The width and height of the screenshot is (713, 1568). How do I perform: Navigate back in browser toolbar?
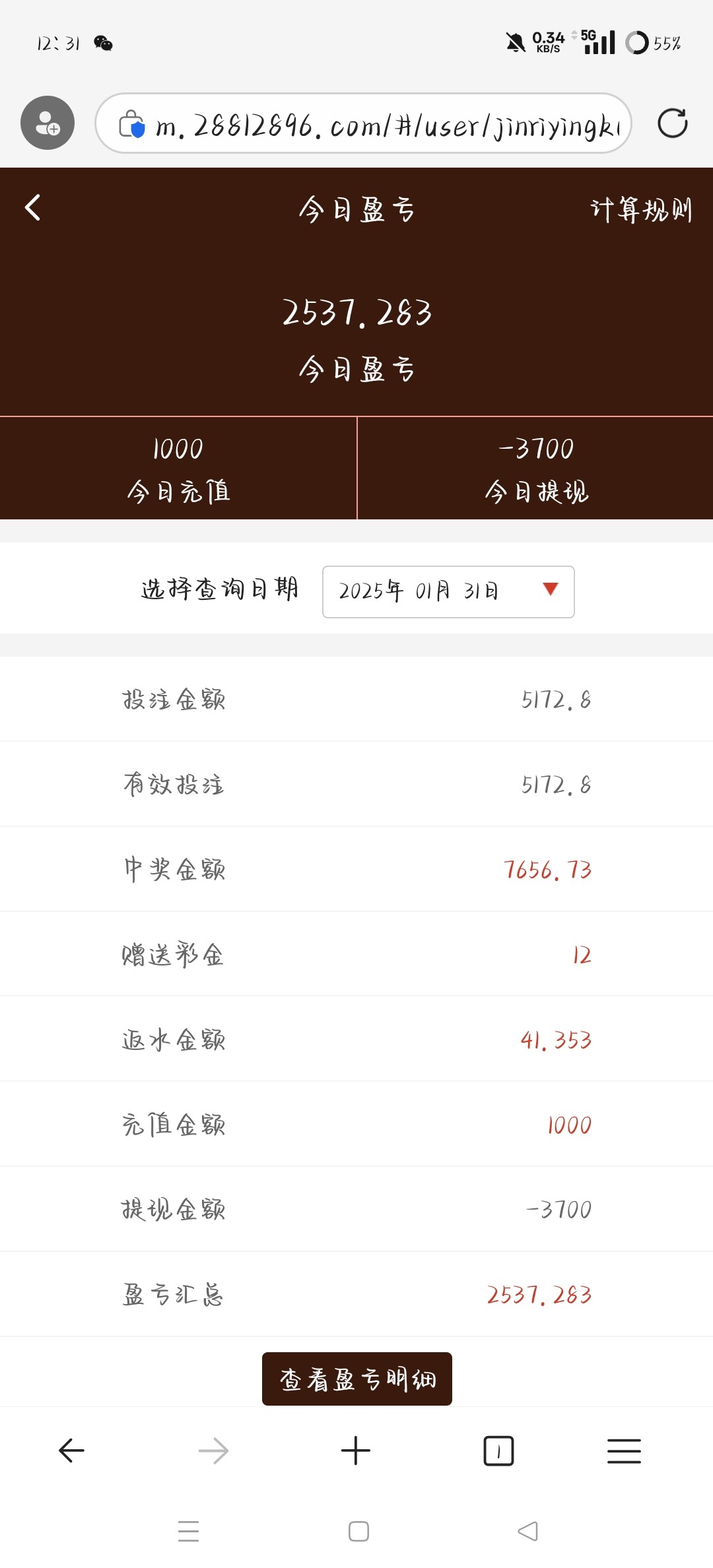[x=71, y=1451]
